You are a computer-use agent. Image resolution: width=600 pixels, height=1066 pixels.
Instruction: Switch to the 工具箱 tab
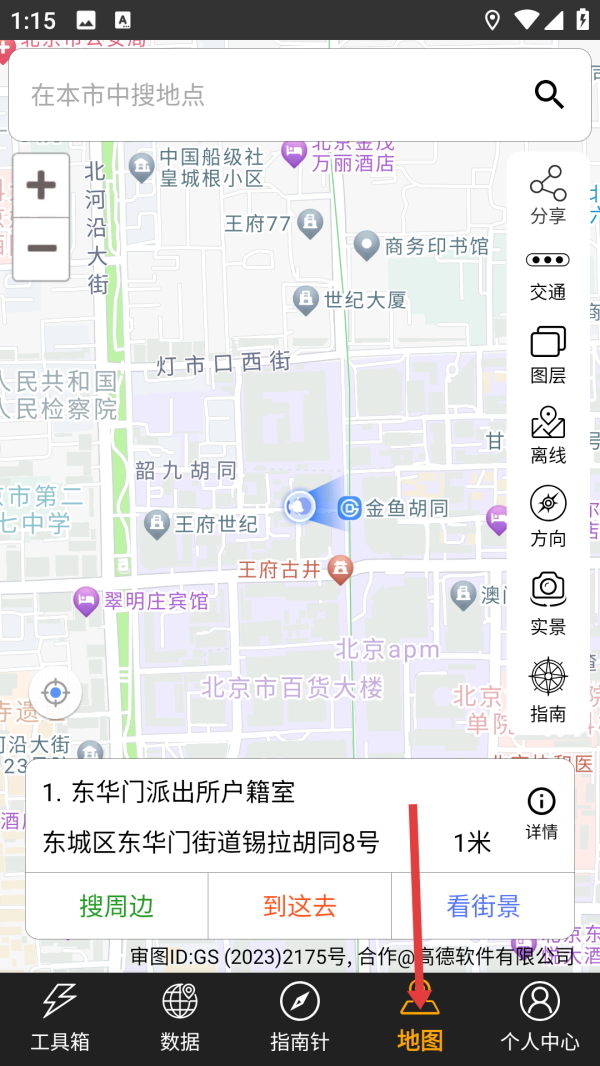(x=60, y=1017)
